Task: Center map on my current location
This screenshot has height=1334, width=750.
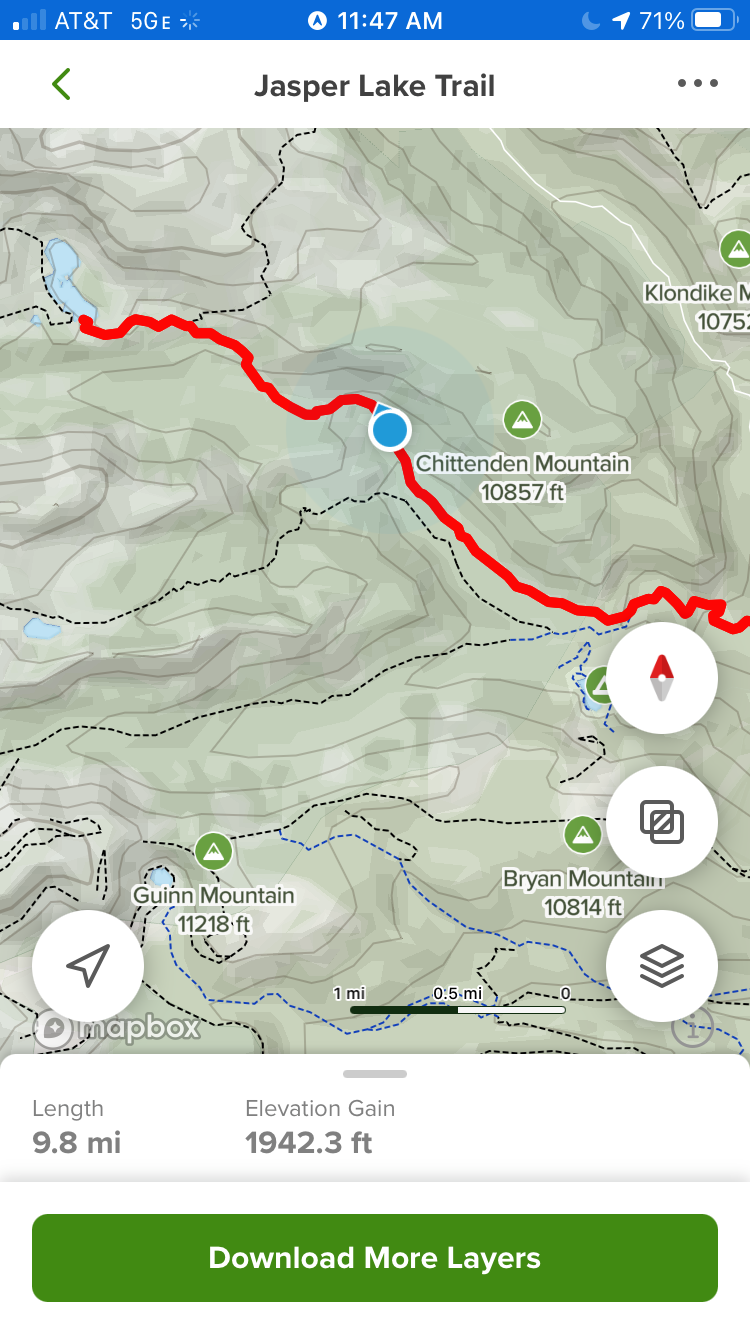Action: pos(88,965)
